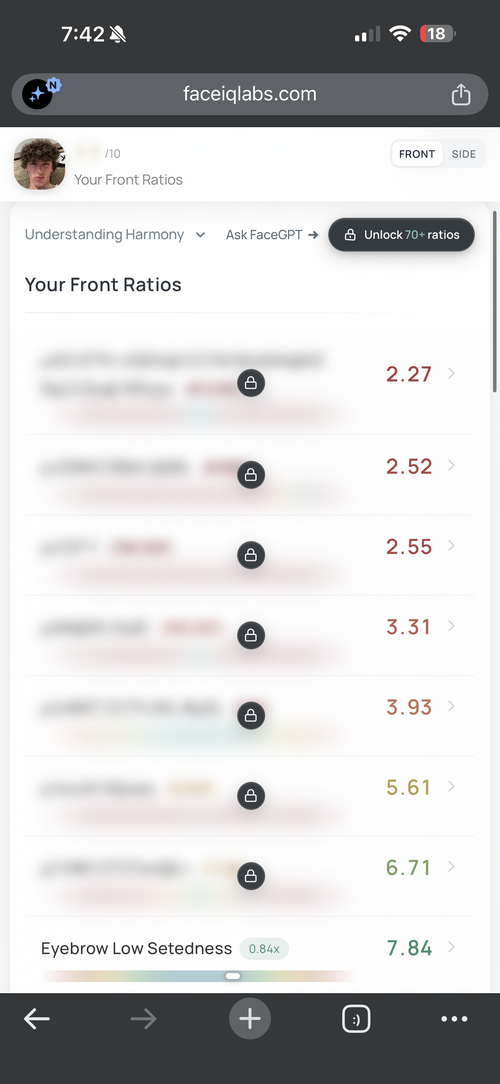Screen dimensions: 500x1084
Task: Share the page from the address bar
Action: pyautogui.click(x=461, y=94)
